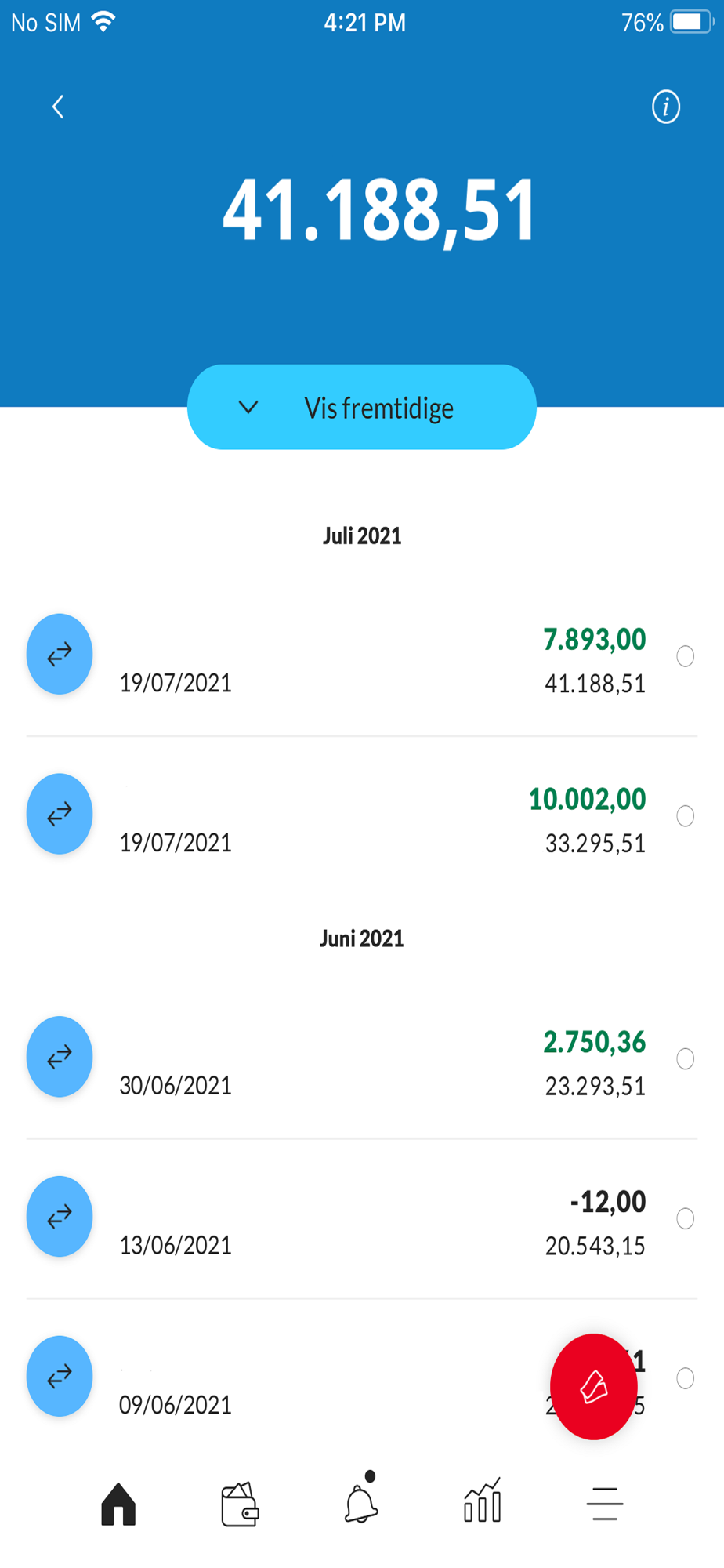
Task: Select the radio button beside -12,00
Action: pos(686,1218)
